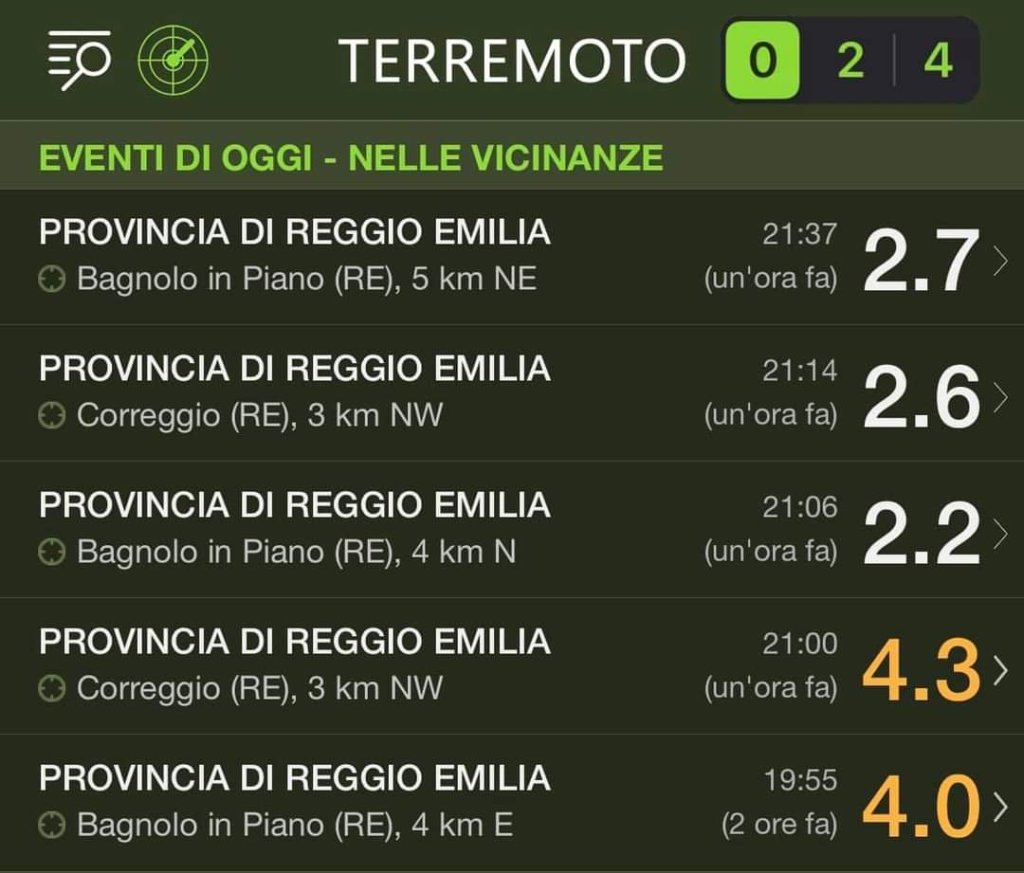
Task: Open the earthquake search filter icon
Action: pyautogui.click(x=80, y=60)
